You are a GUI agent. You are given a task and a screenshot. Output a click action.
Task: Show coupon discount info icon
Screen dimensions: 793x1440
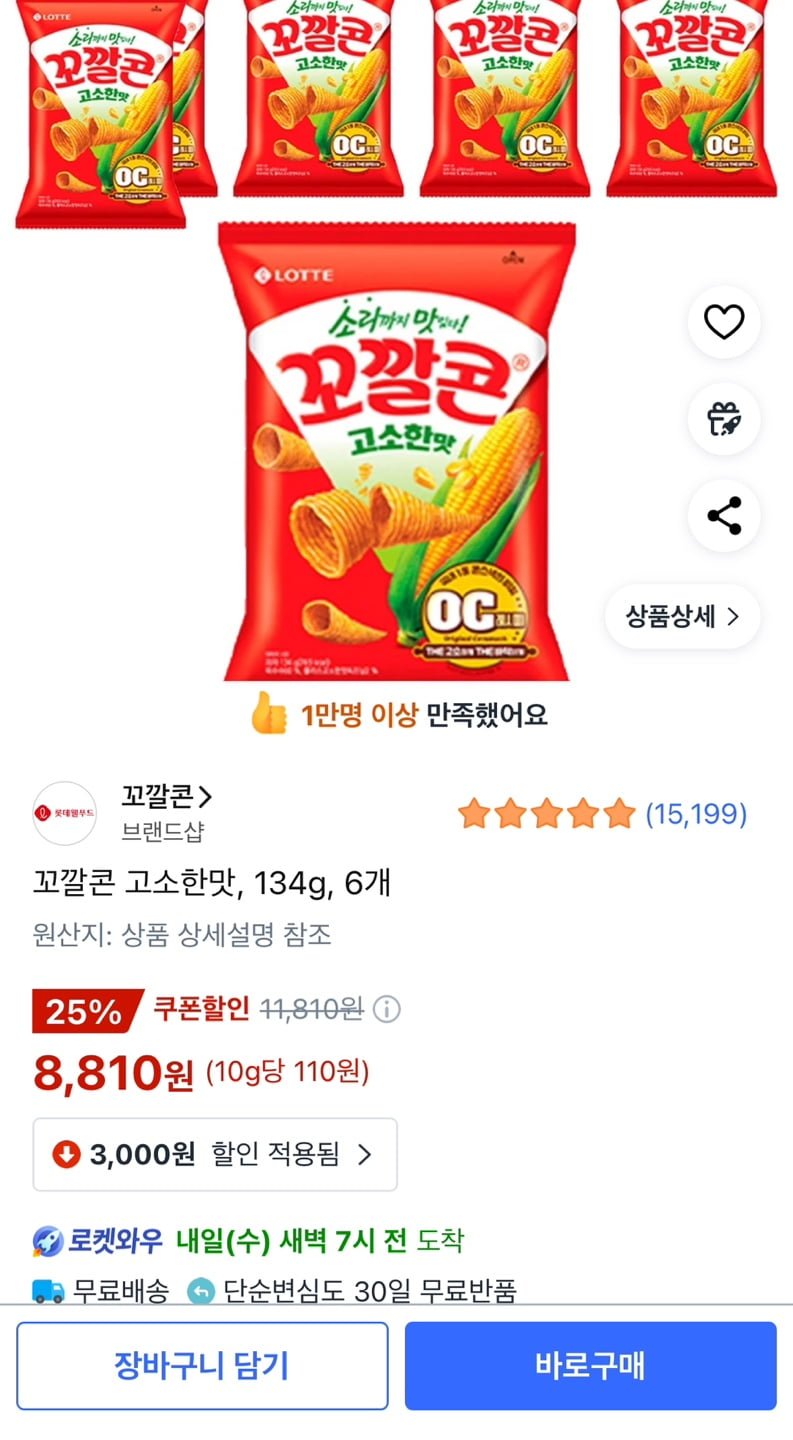(386, 1009)
